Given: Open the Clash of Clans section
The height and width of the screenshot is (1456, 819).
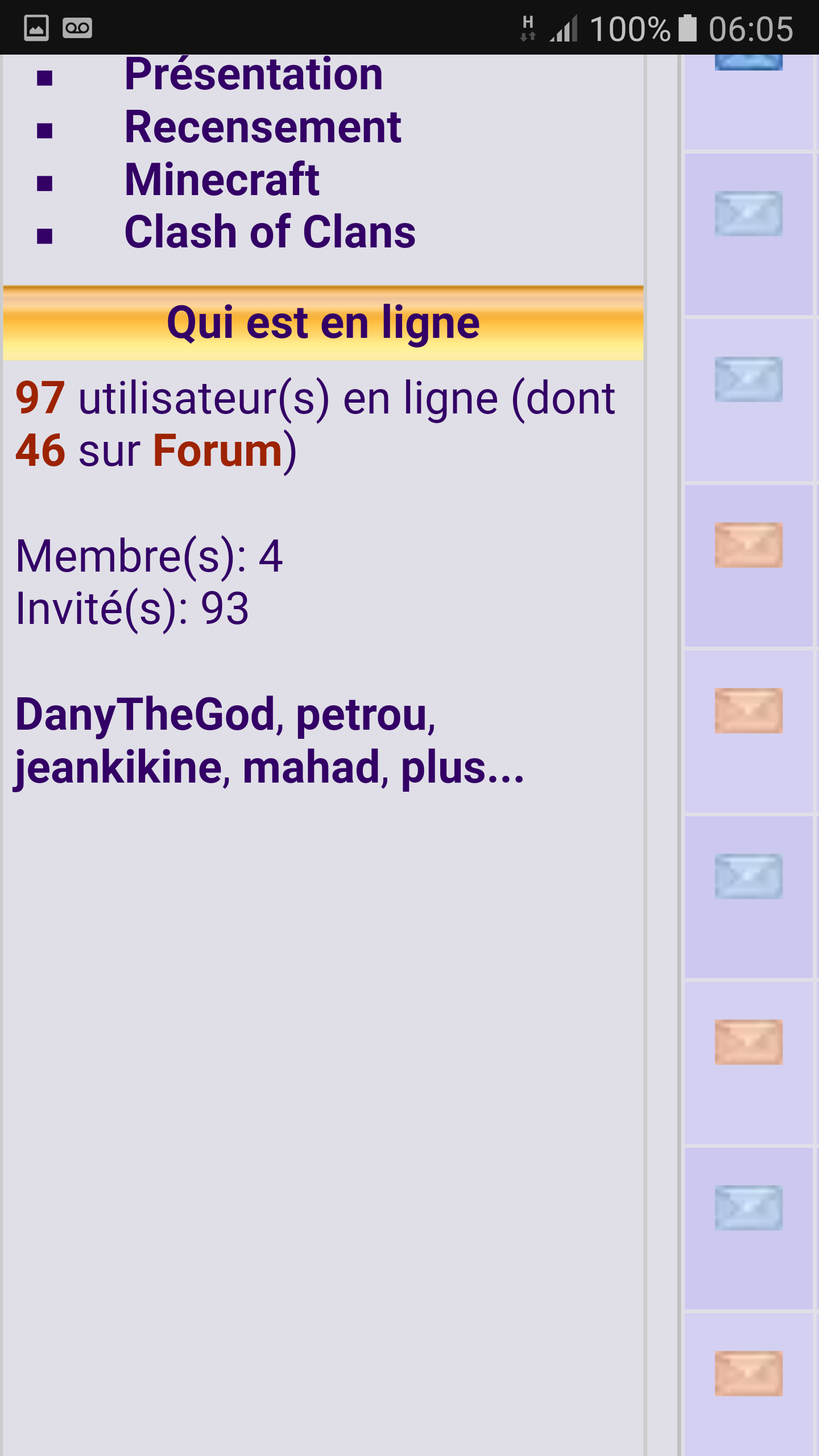Looking at the screenshot, I should 270,233.
